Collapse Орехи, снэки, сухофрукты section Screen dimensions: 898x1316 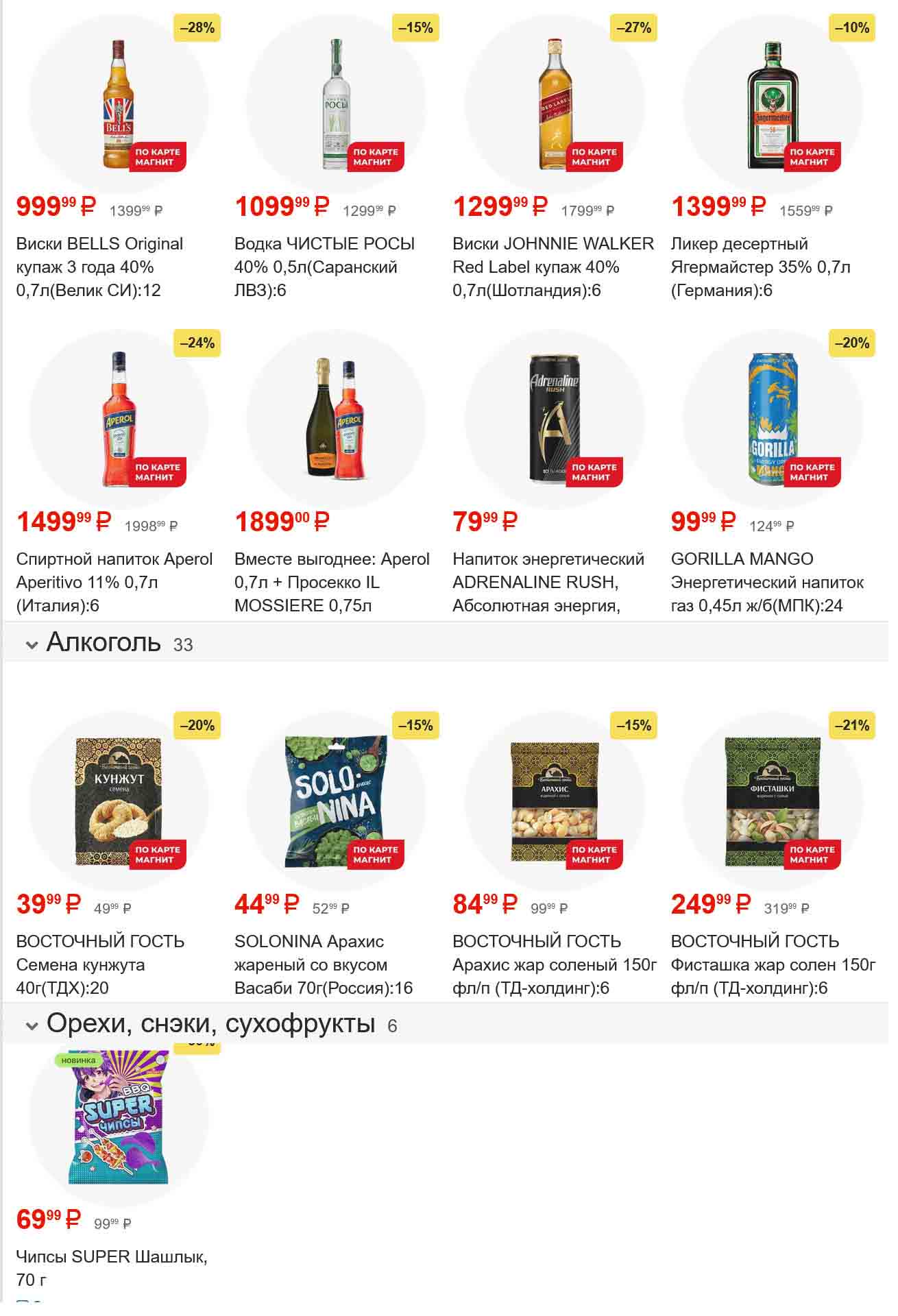tap(32, 1025)
